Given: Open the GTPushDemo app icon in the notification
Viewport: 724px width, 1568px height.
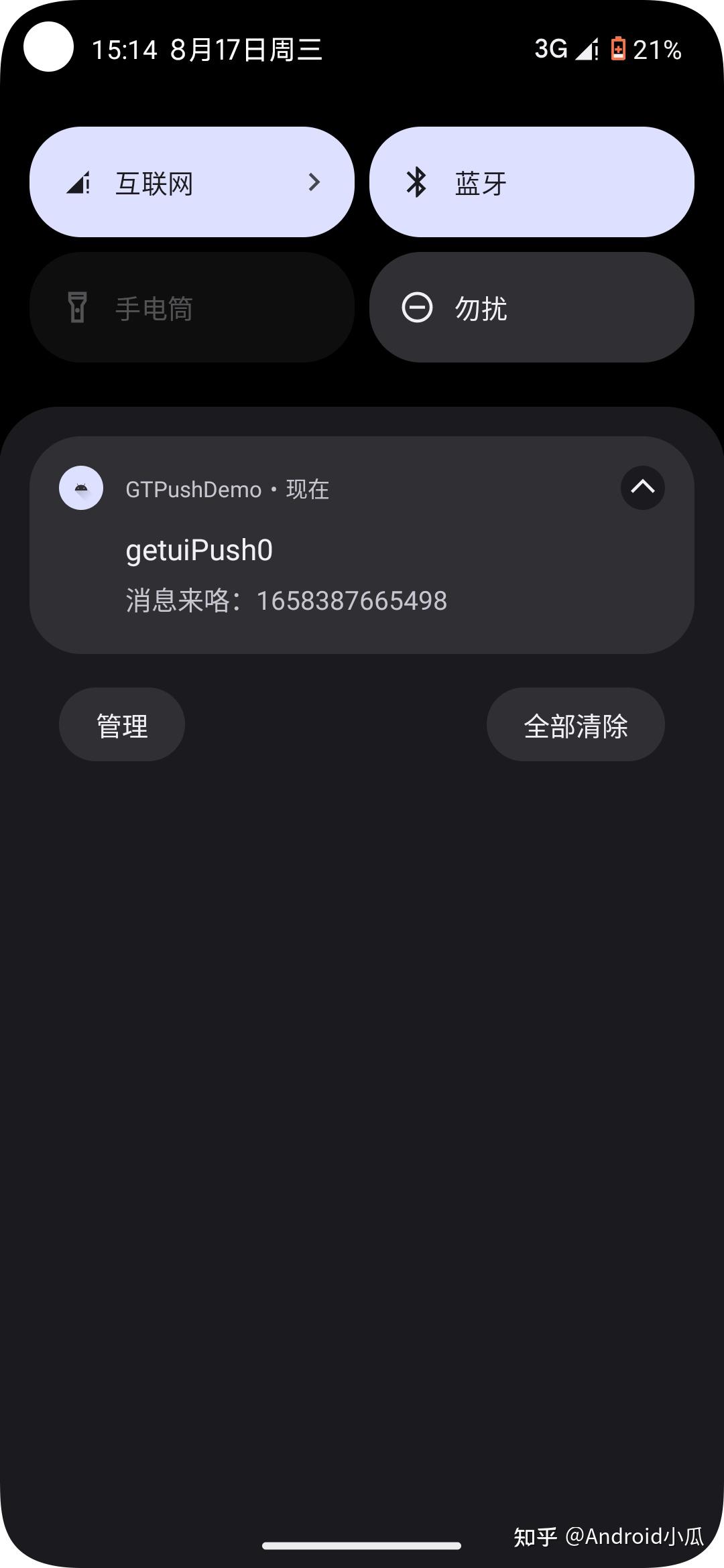Looking at the screenshot, I should [81, 488].
